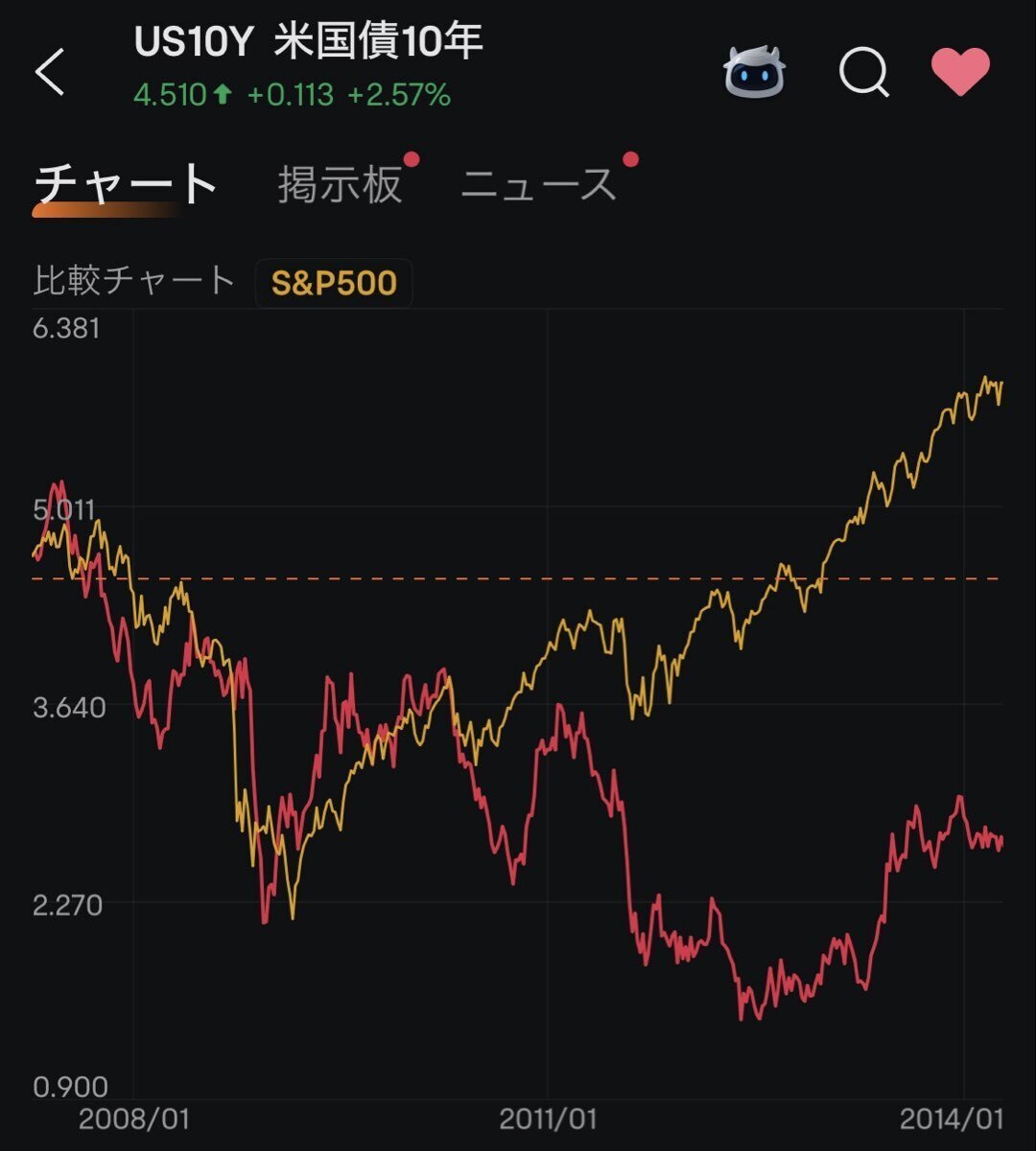Tap the back arrow icon
The height and width of the screenshot is (1151, 1036).
point(51,72)
